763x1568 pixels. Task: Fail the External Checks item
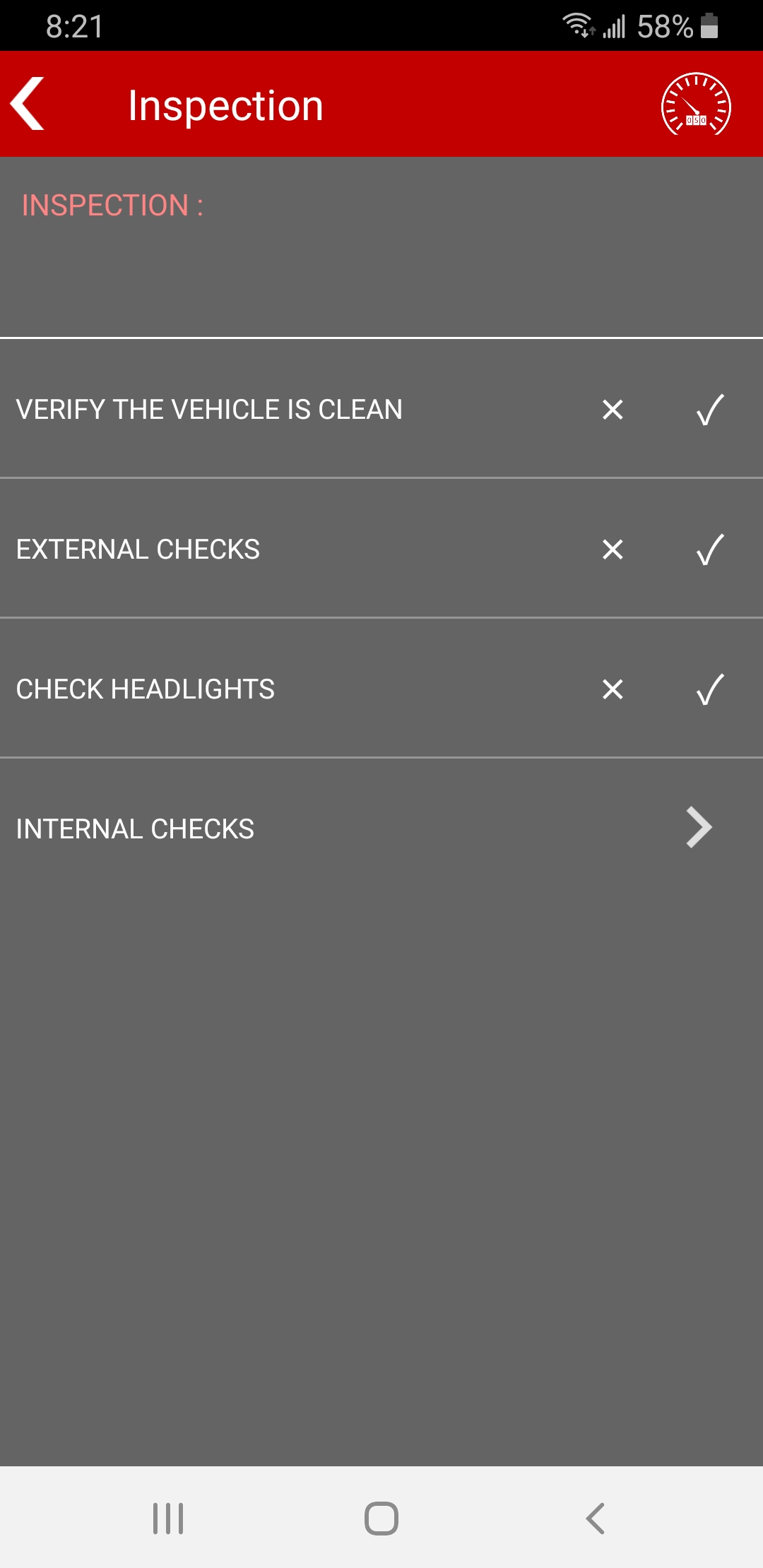pos(613,550)
